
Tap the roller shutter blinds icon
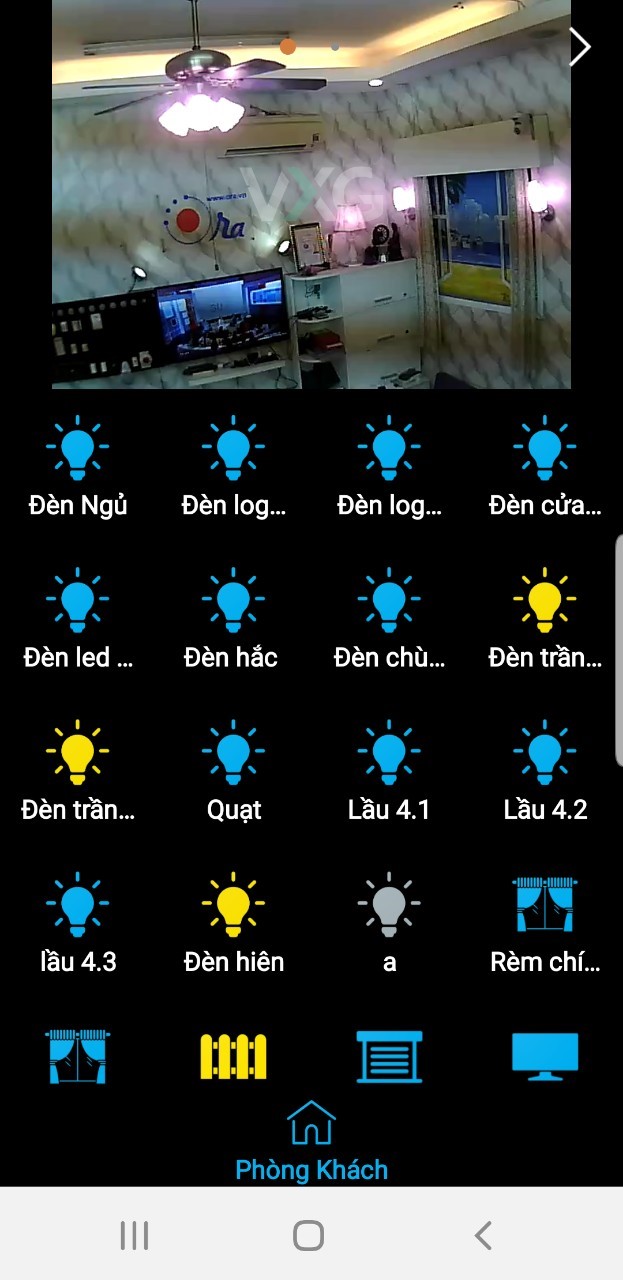(x=389, y=1057)
